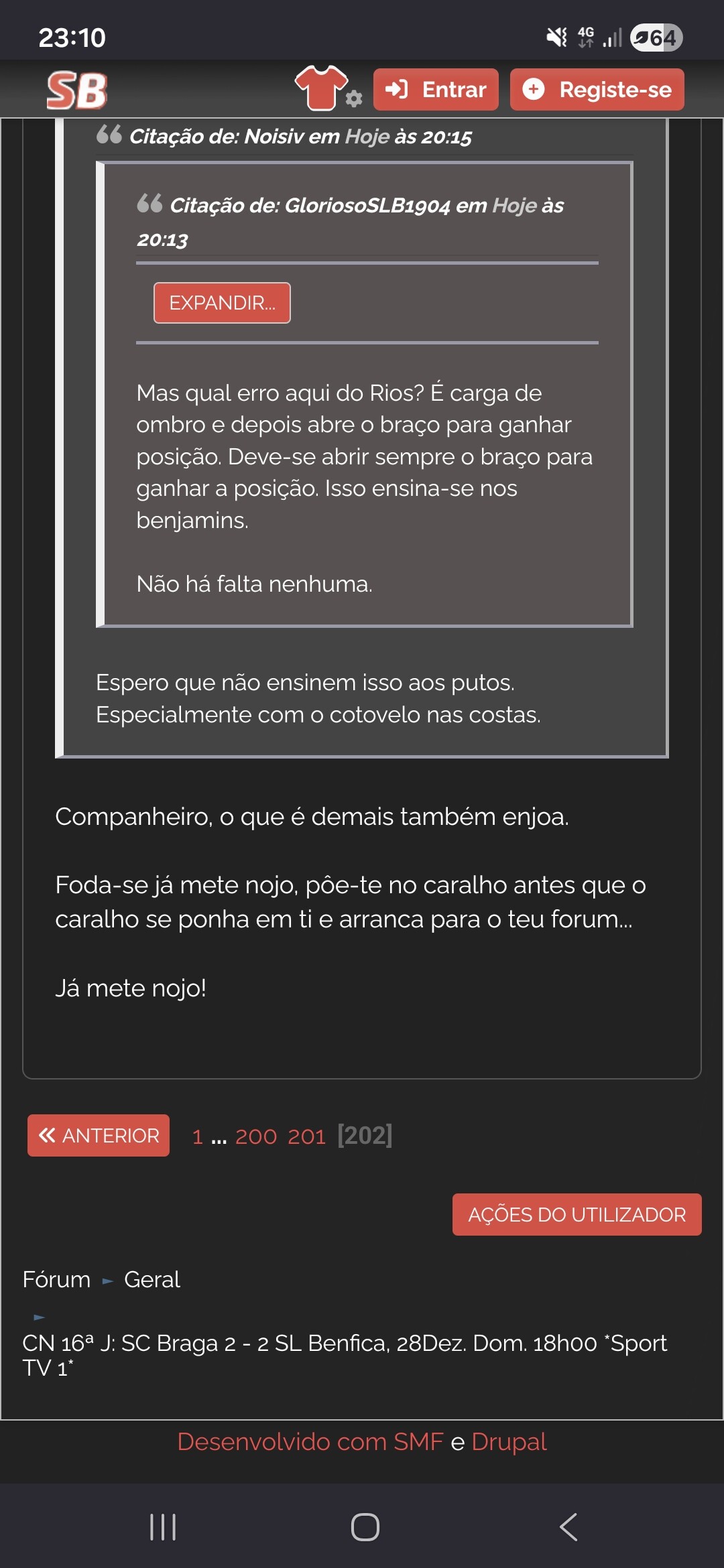Open the Drupal link
This screenshot has height=1568, width=724.
509,1441
